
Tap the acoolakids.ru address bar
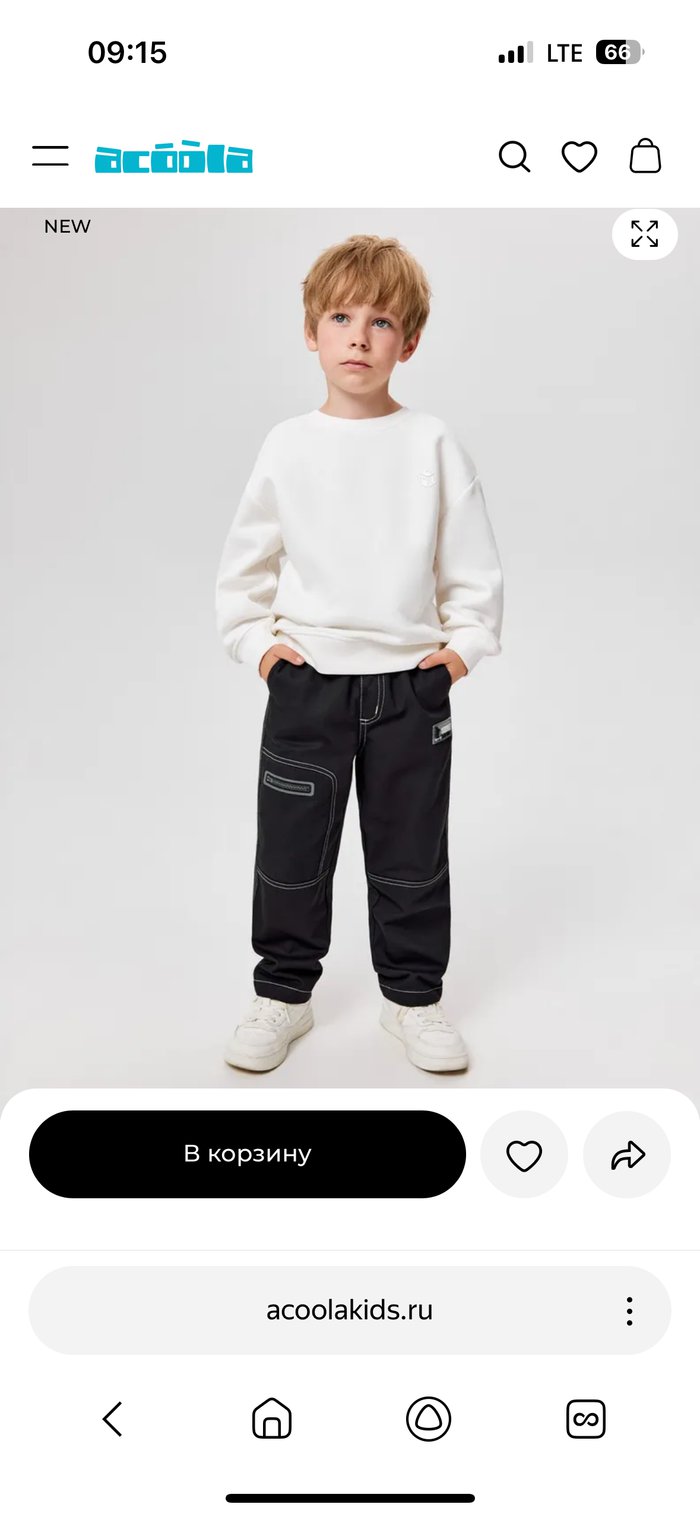point(349,1310)
